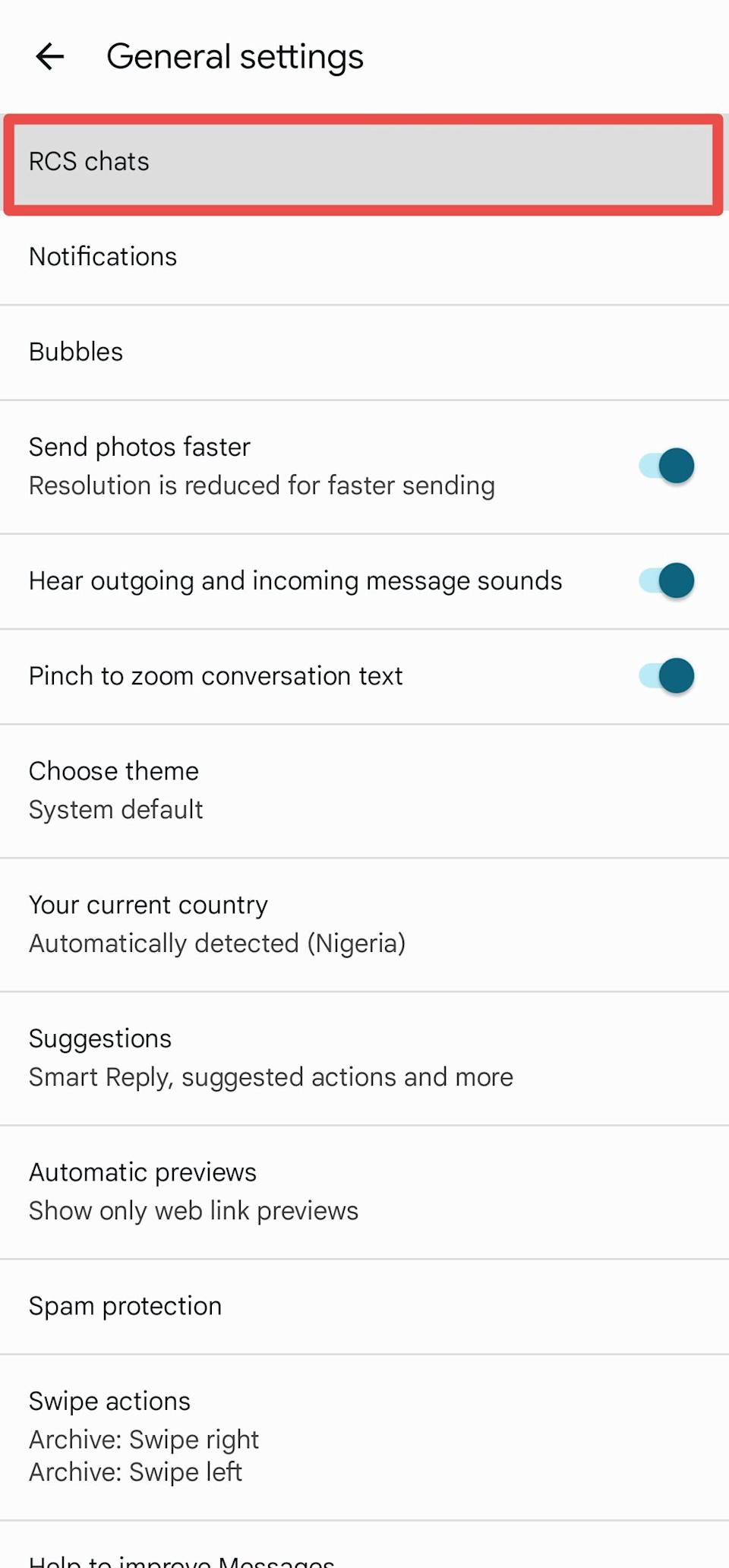Turn off Pinch to zoom conversation text

tap(667, 676)
